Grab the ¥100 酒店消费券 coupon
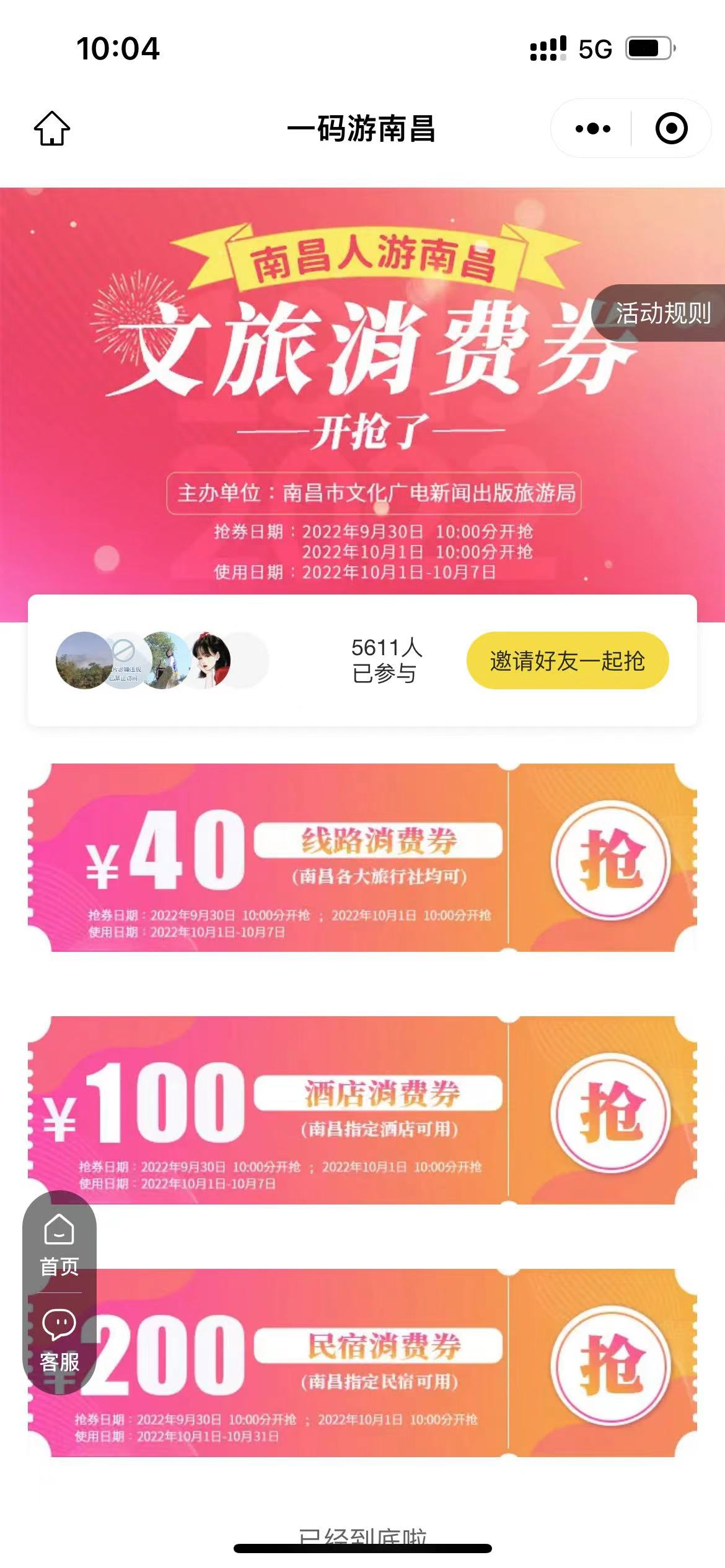The height and width of the screenshot is (1568, 725). [x=610, y=1113]
